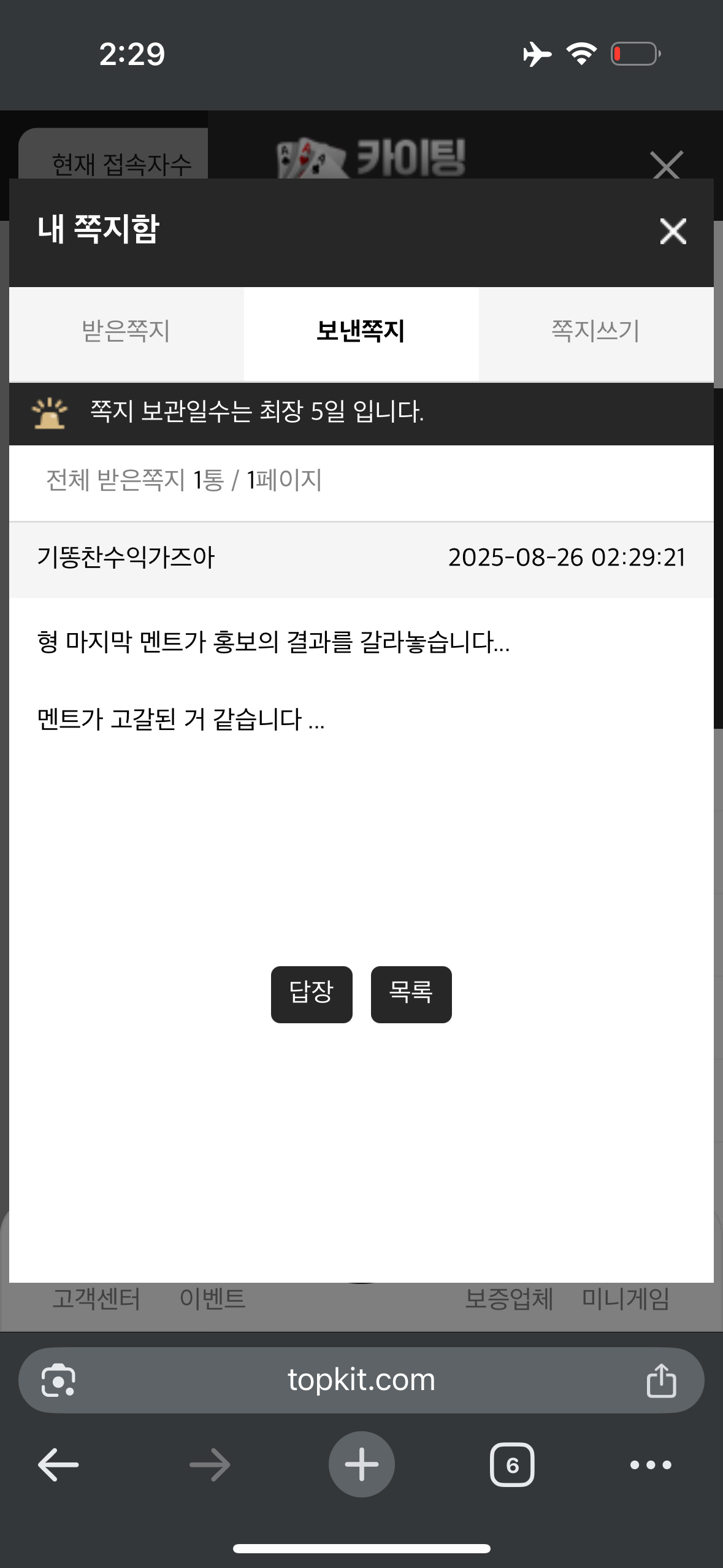Share the page from the address bar
Image resolution: width=723 pixels, height=1568 pixels.
(x=661, y=1380)
